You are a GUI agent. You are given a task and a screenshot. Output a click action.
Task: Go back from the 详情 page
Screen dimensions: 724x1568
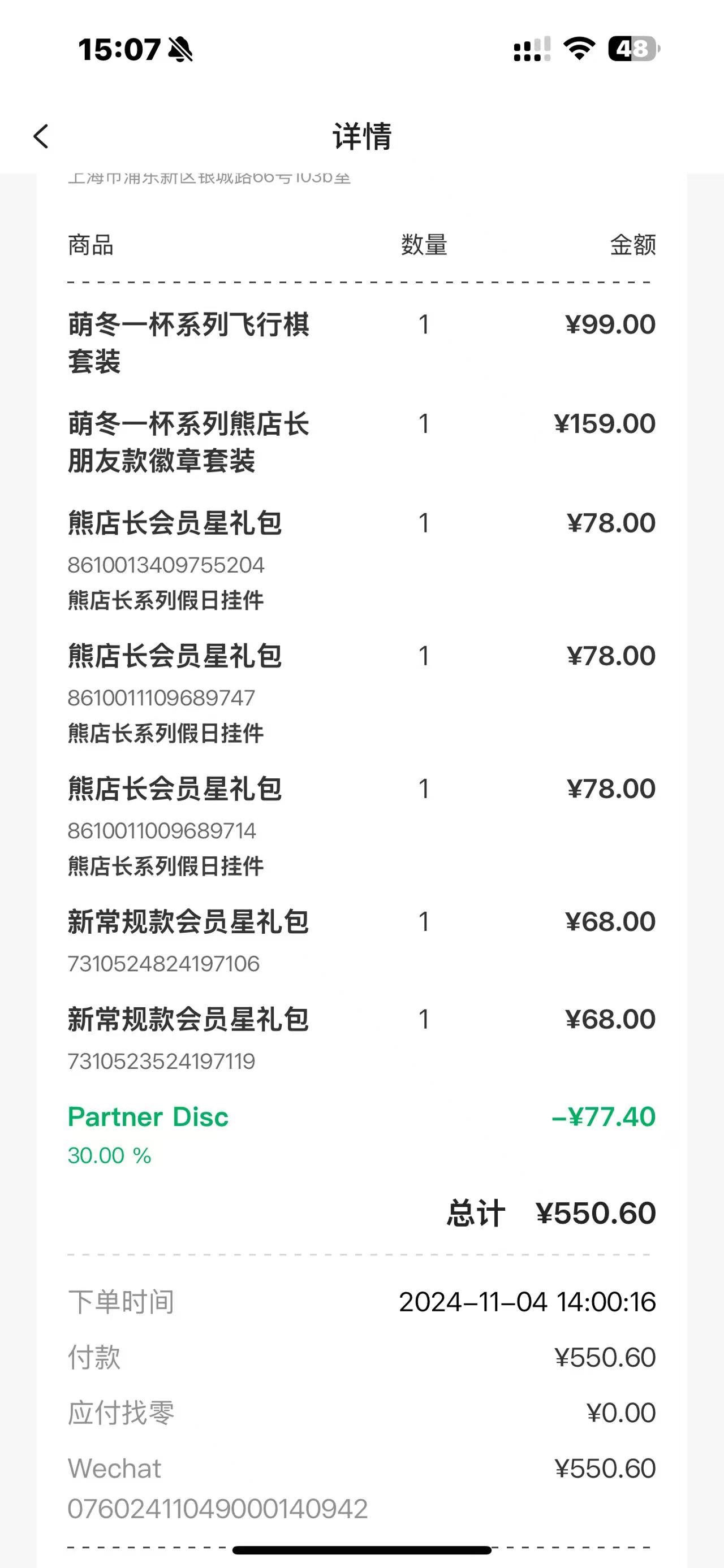click(x=41, y=136)
